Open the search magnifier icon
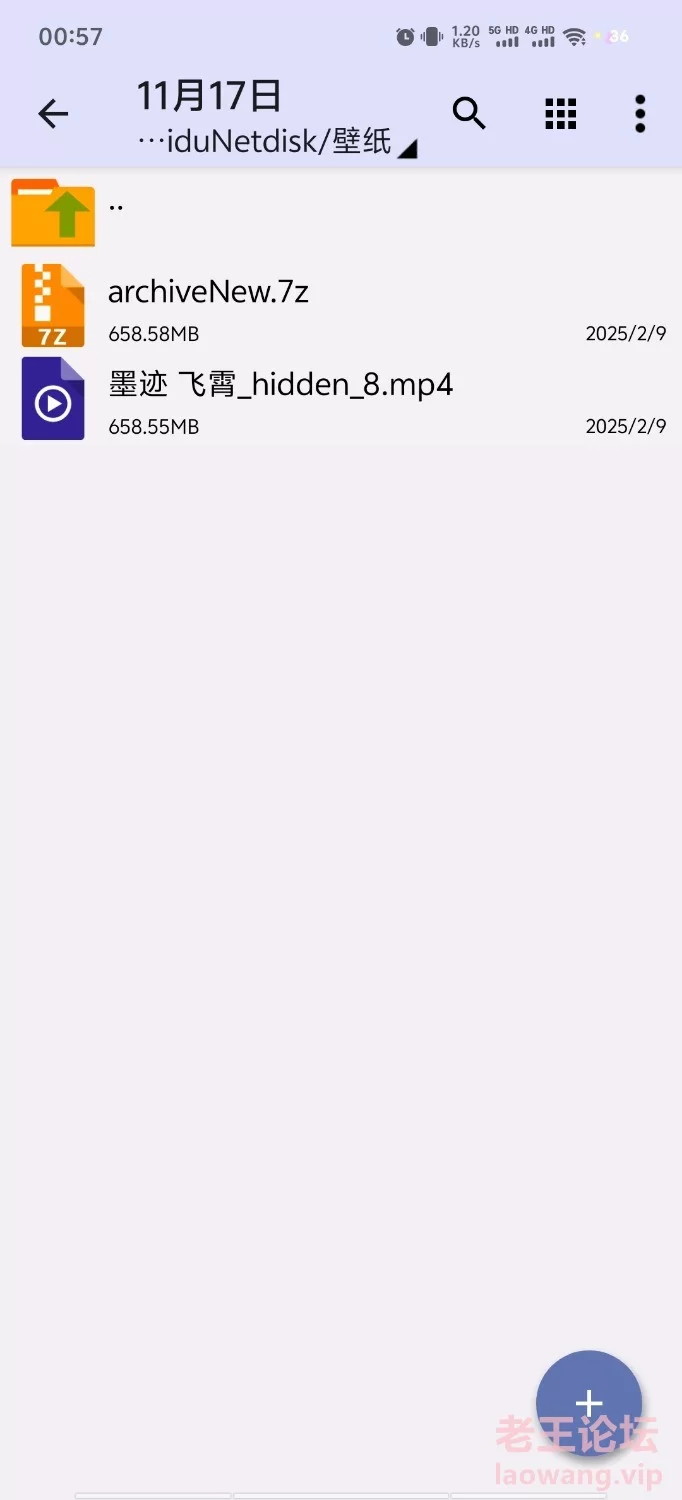This screenshot has width=682, height=1500. click(469, 114)
